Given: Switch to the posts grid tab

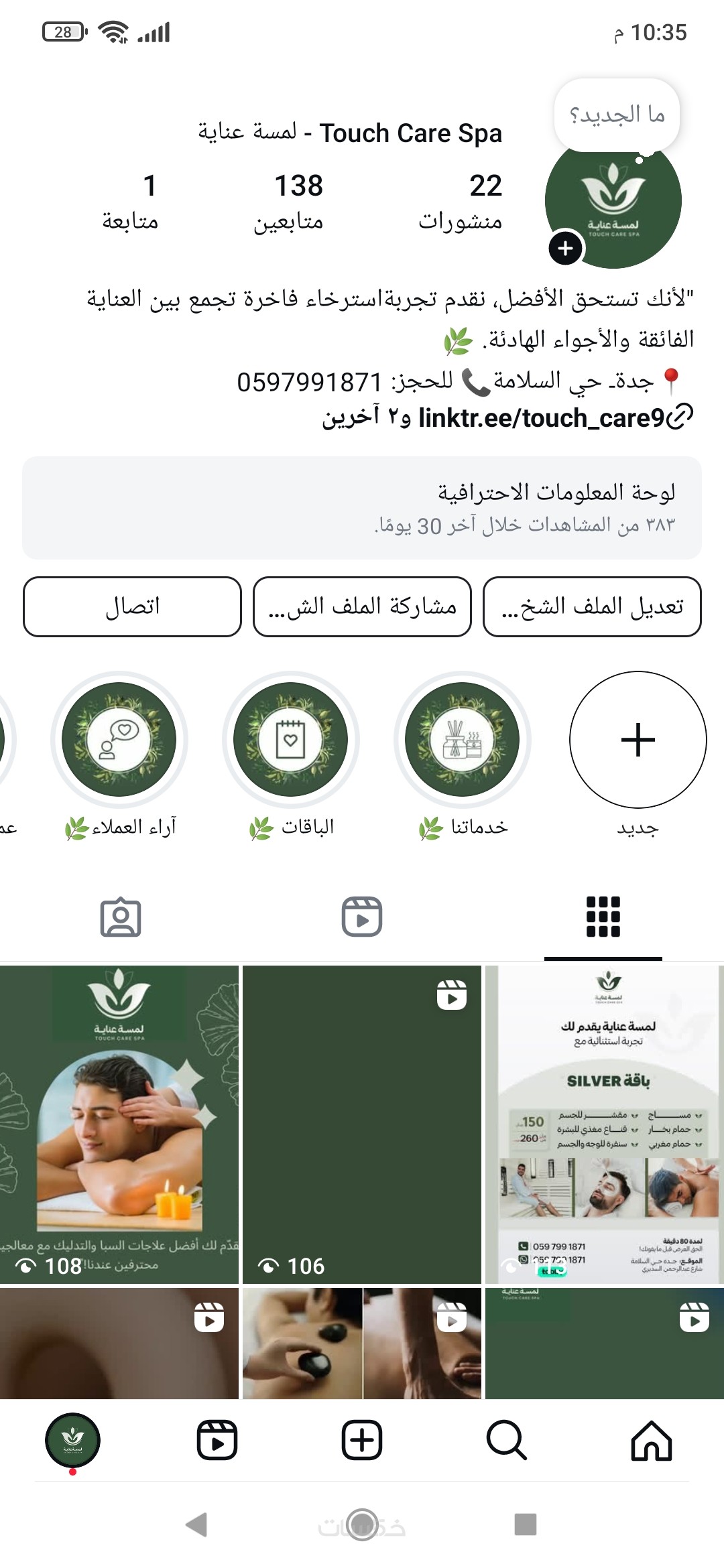Looking at the screenshot, I should (603, 917).
